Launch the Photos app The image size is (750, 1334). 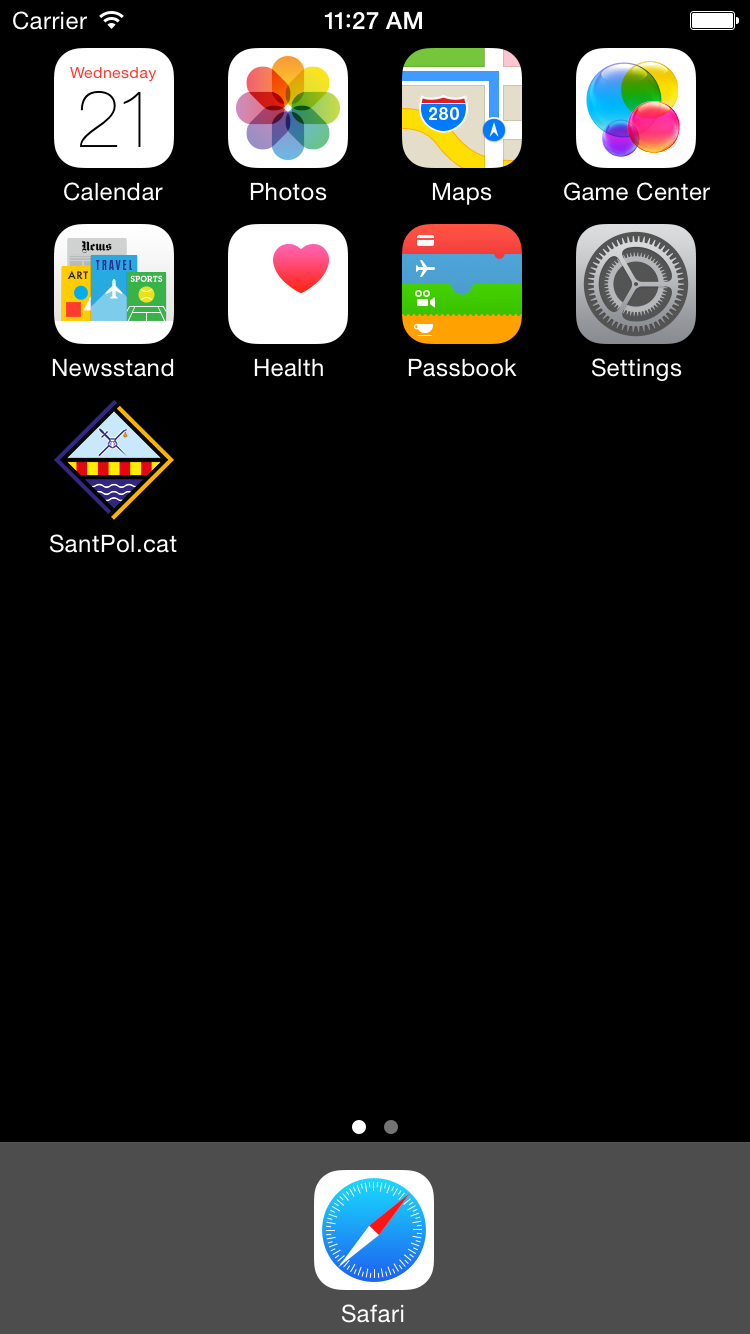[288, 108]
